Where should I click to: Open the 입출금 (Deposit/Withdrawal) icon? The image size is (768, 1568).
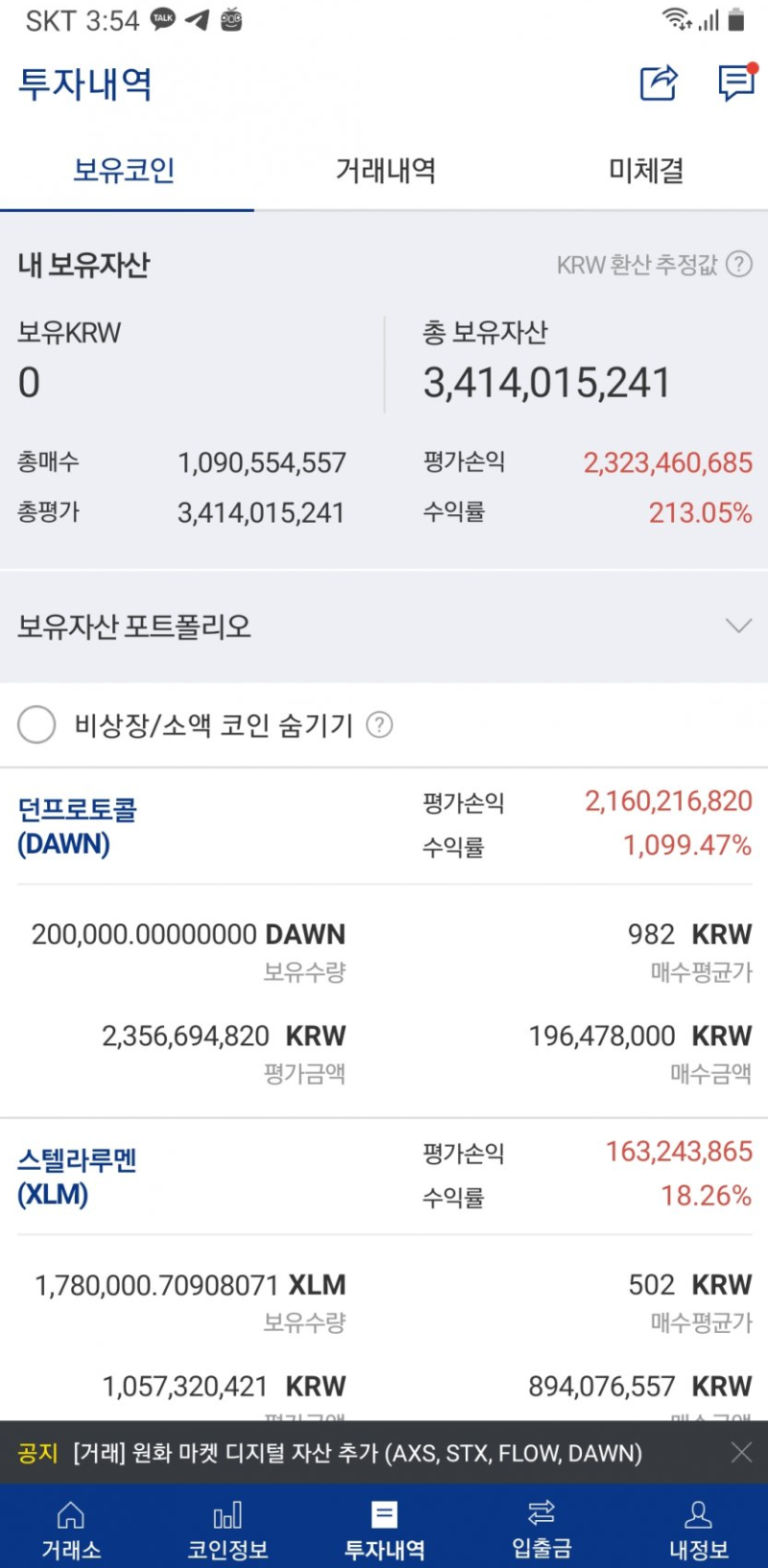click(x=540, y=1526)
